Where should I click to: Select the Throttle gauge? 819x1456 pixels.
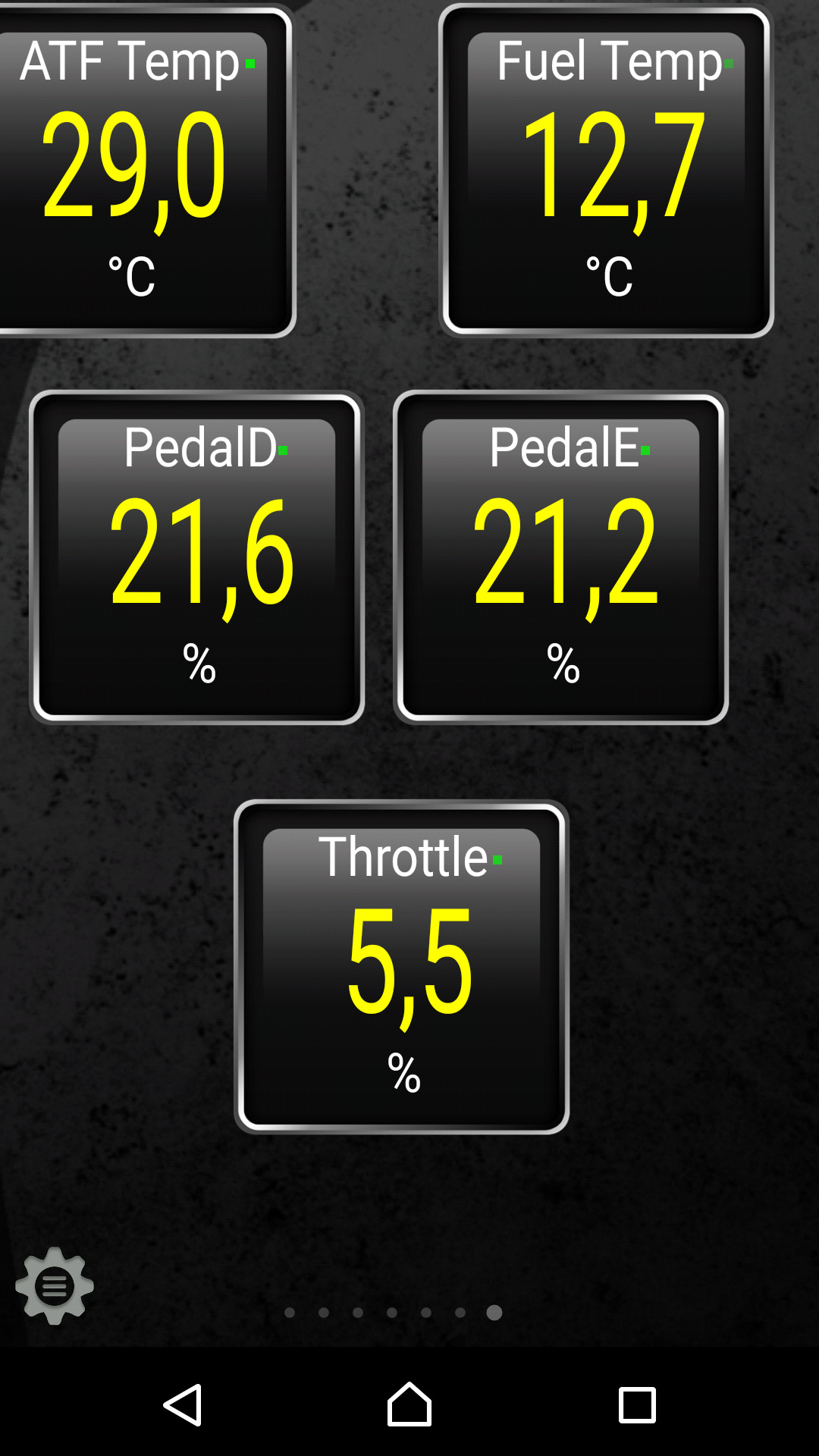tap(401, 967)
